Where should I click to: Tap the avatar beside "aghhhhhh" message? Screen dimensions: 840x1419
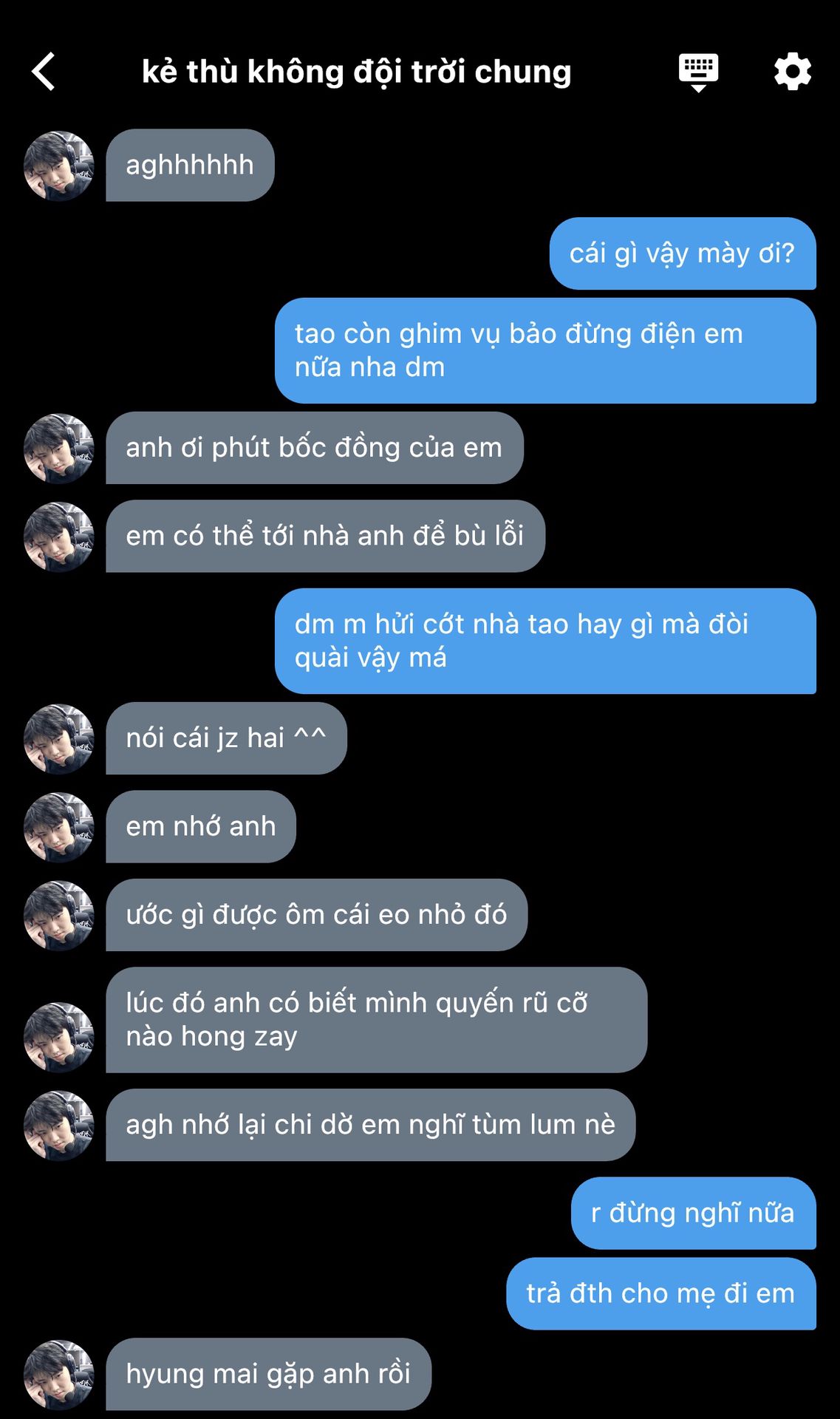59,166
